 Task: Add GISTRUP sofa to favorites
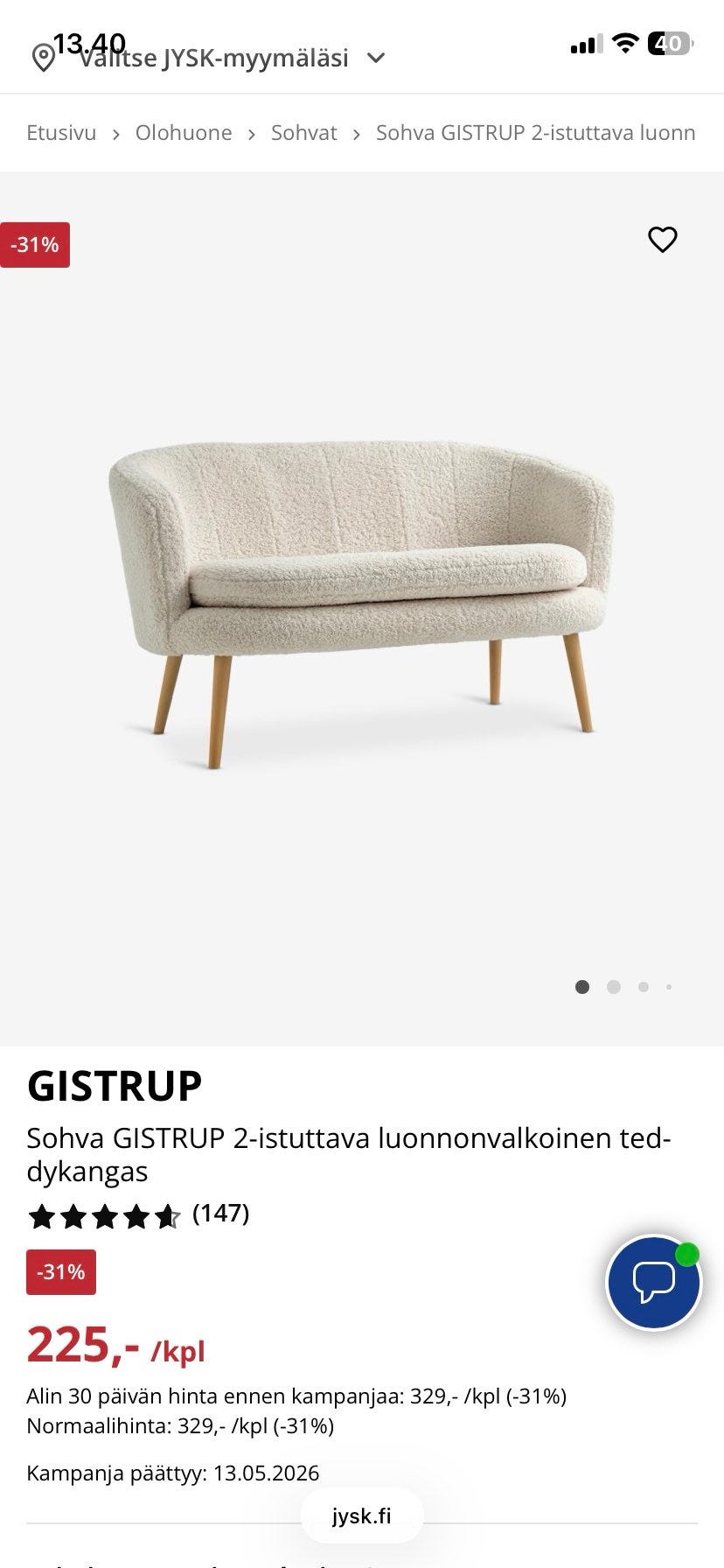(x=662, y=239)
